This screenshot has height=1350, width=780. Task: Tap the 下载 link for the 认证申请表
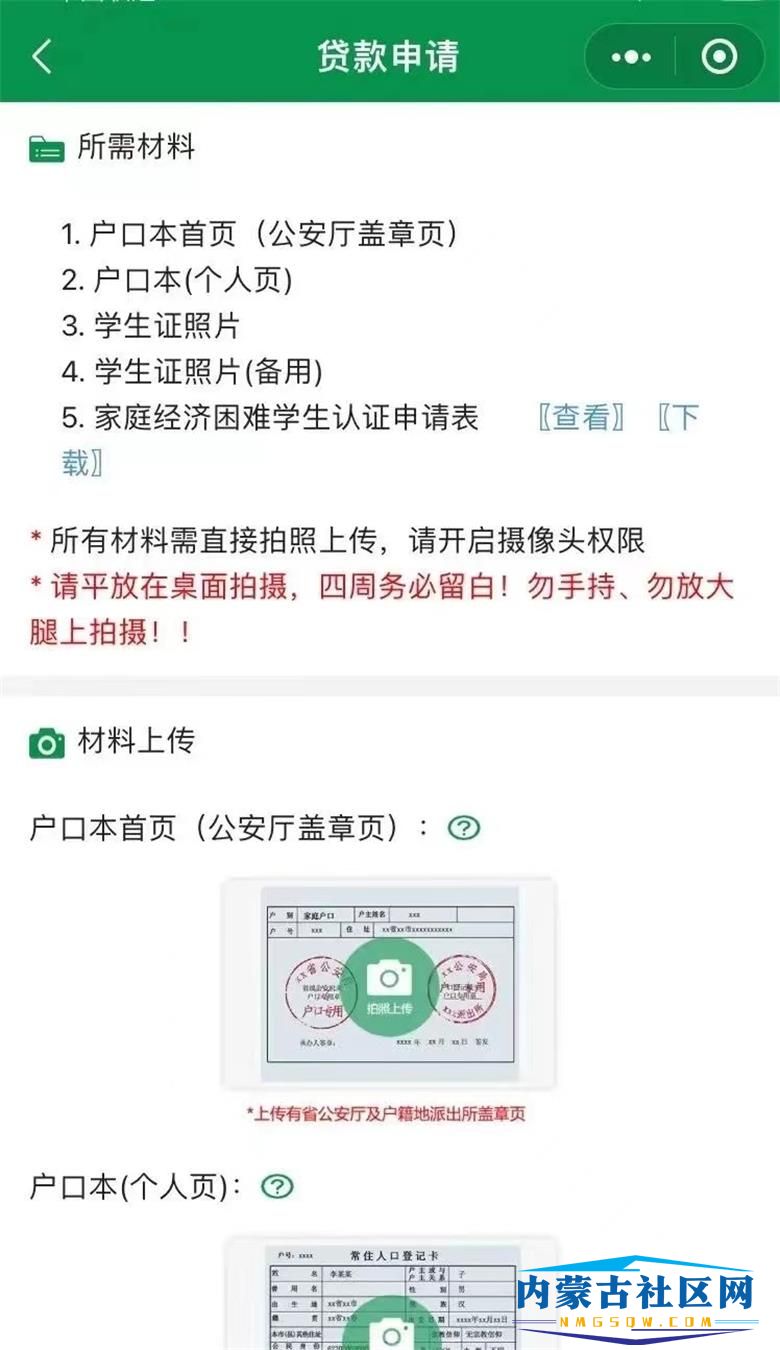678,418
